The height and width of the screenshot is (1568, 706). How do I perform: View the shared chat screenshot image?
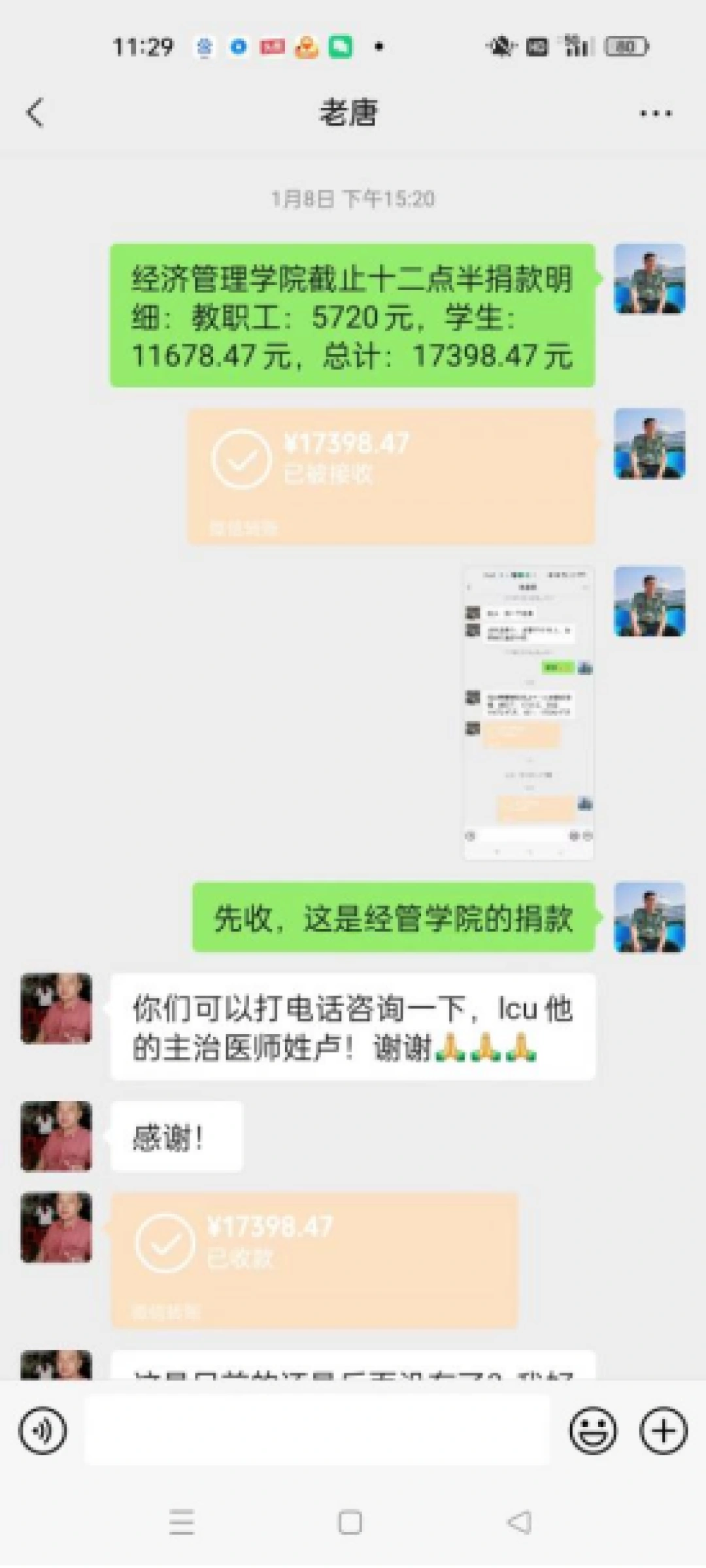(x=528, y=712)
